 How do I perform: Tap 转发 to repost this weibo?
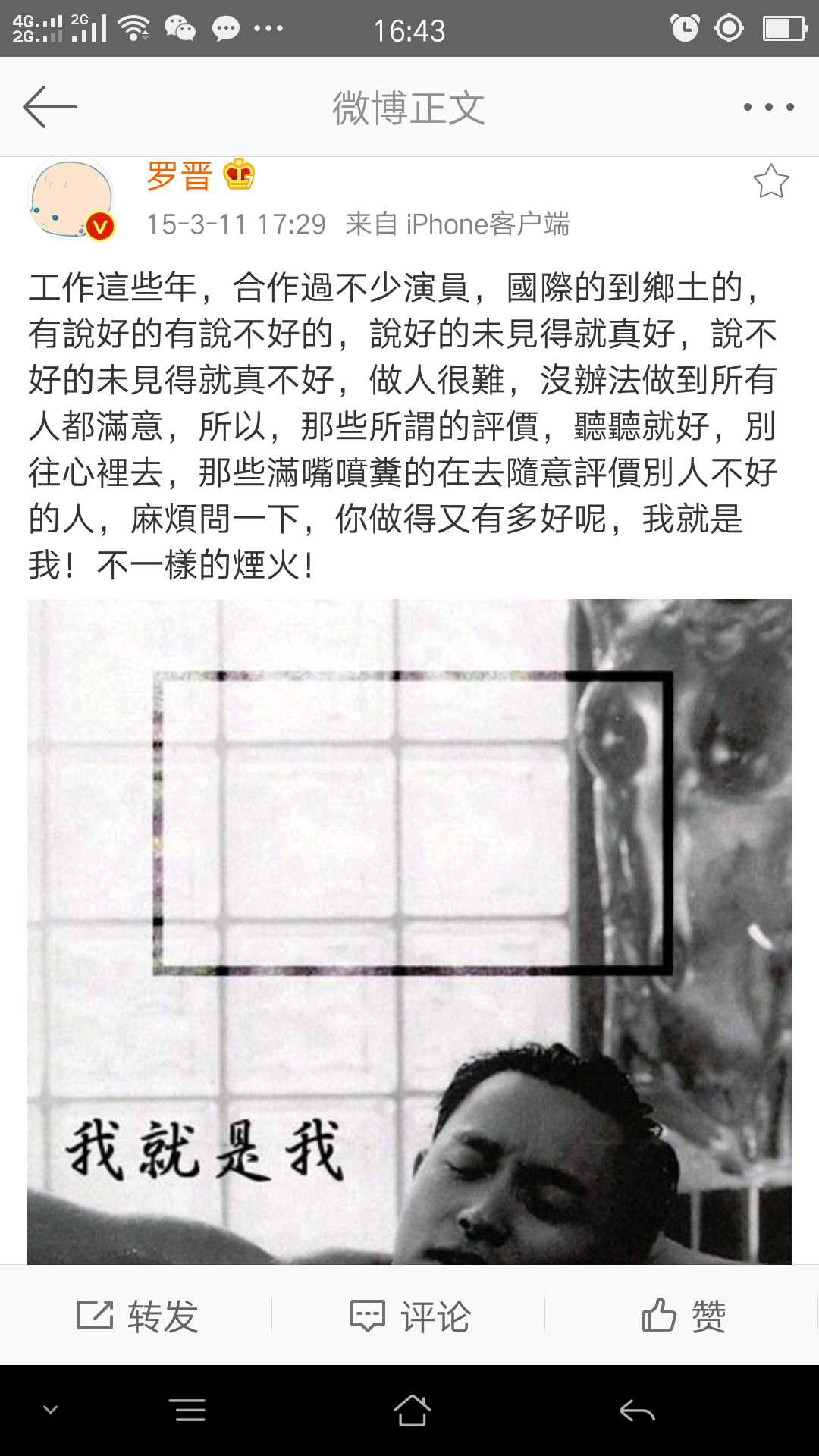(x=137, y=1316)
